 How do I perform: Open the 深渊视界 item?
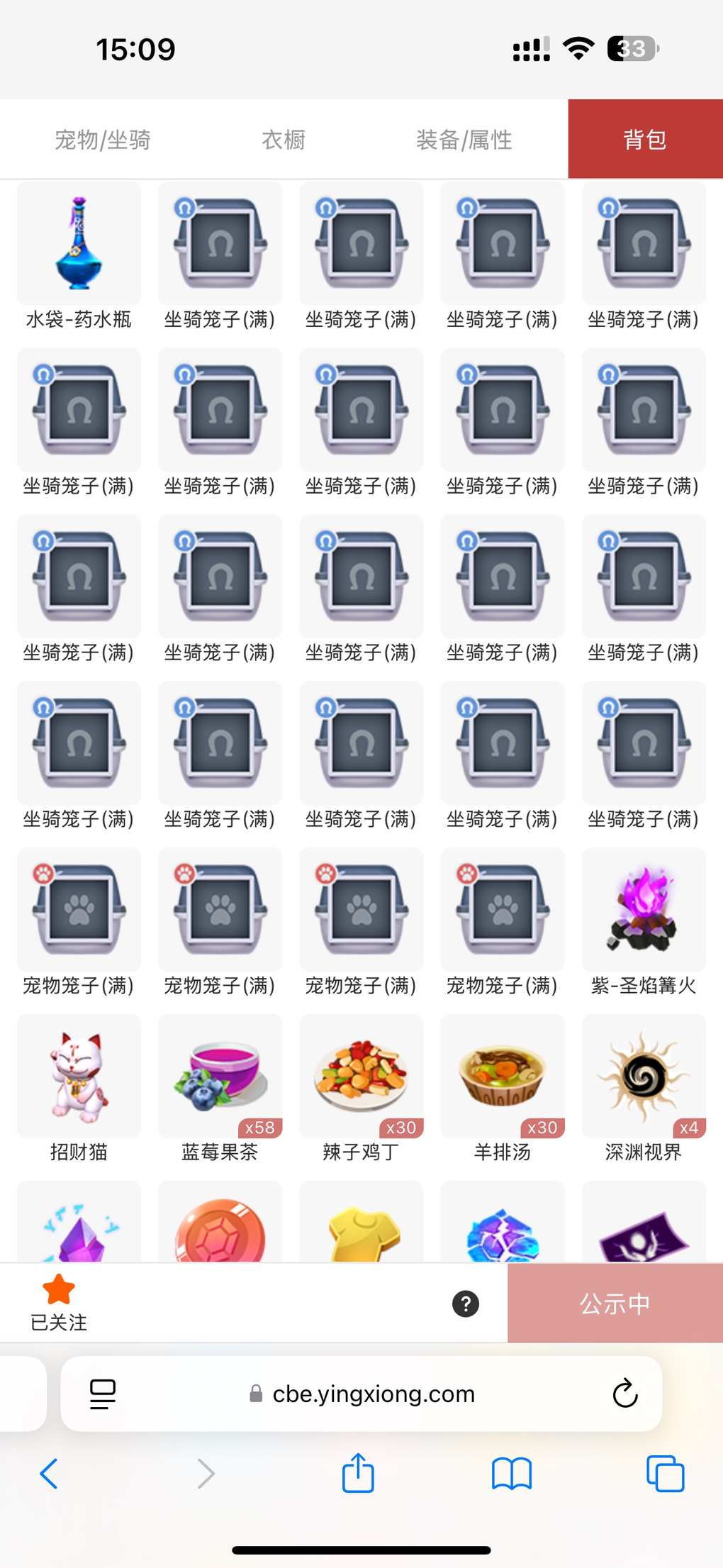point(644,1077)
